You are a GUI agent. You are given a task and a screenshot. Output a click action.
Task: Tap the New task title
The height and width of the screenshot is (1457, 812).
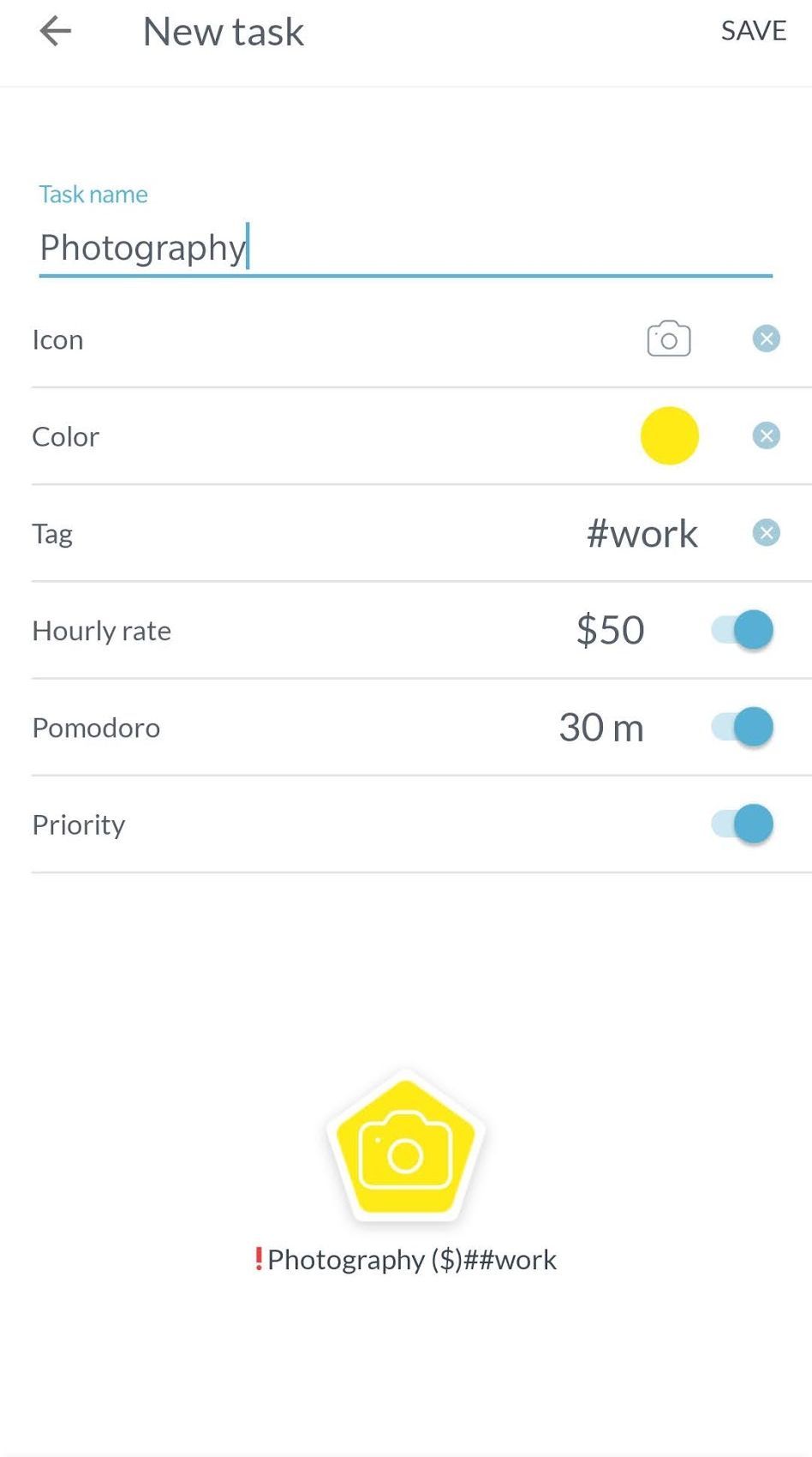click(223, 31)
